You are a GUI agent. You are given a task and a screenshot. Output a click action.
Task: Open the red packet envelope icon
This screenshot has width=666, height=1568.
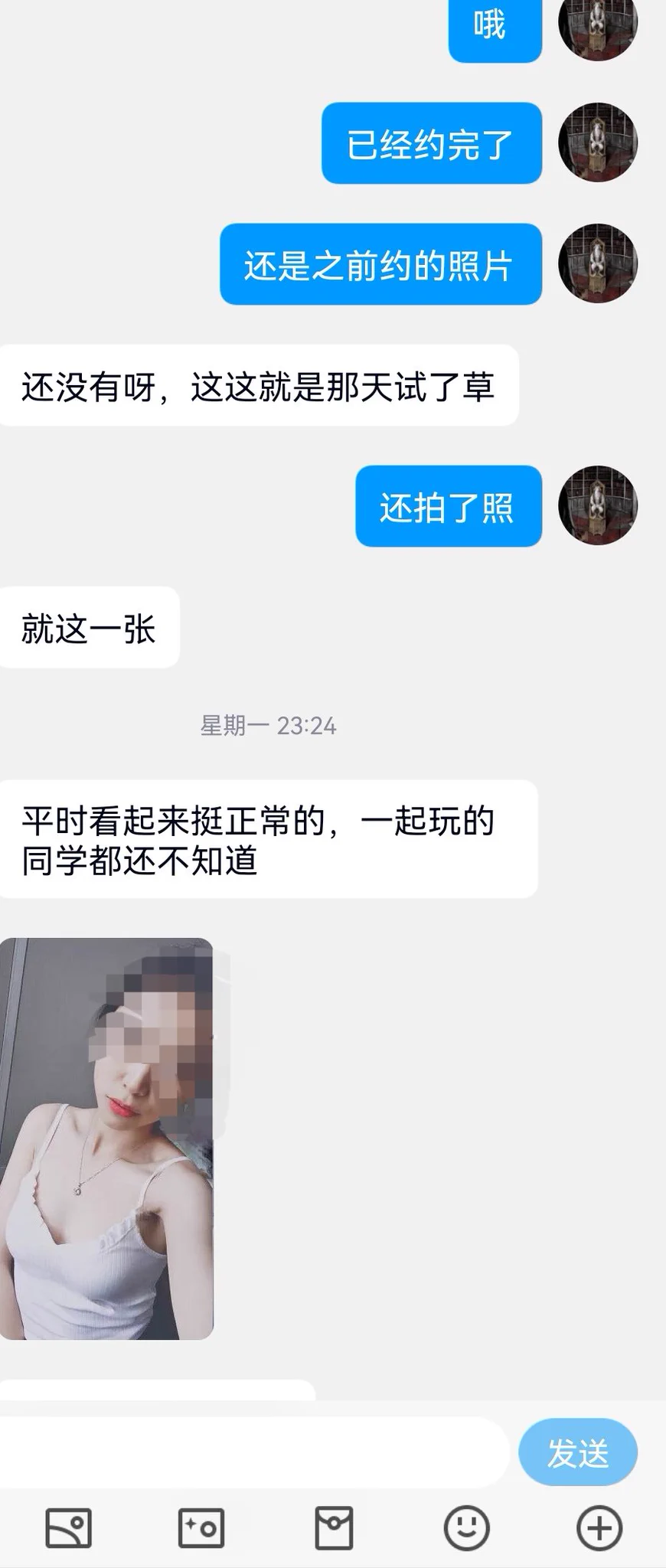334,1528
